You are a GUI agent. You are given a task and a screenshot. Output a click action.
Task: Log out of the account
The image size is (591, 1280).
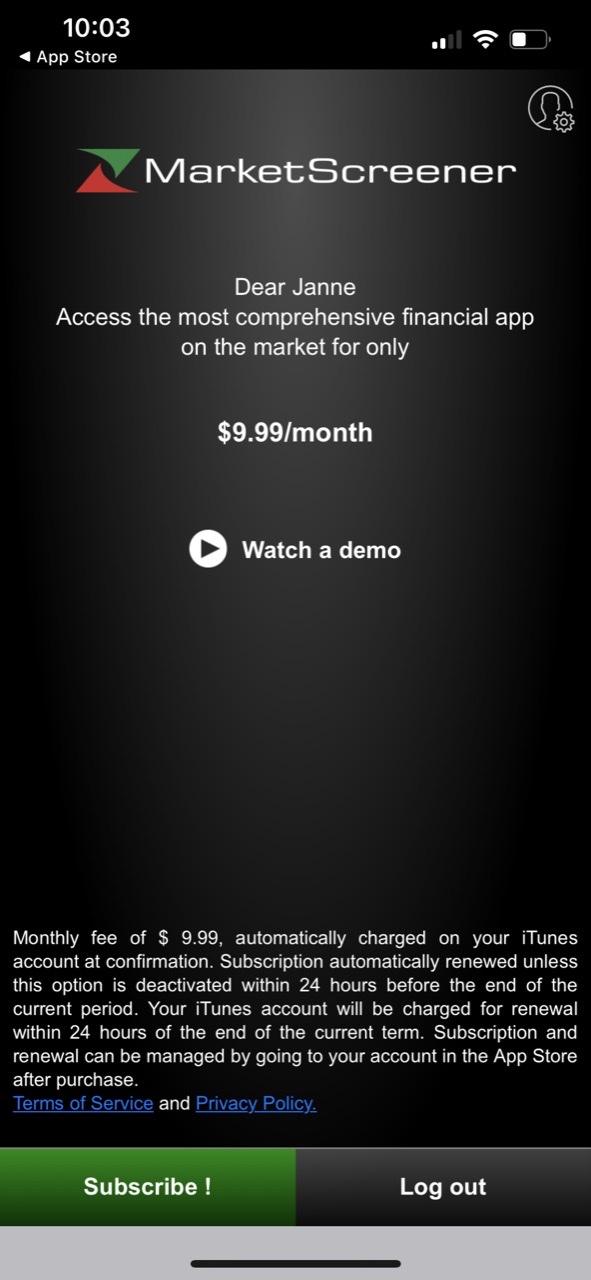443,1187
